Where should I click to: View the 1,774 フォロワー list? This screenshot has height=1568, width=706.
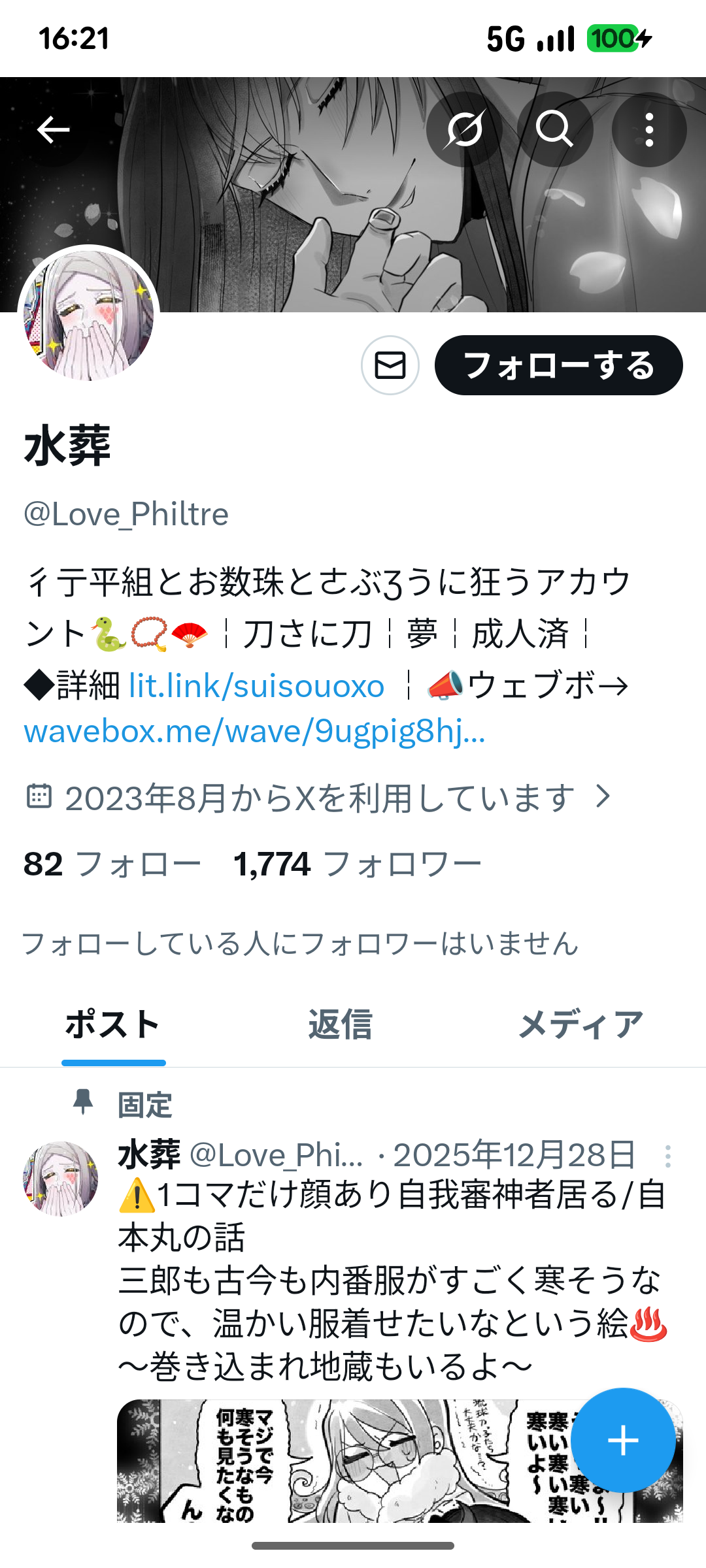(357, 864)
